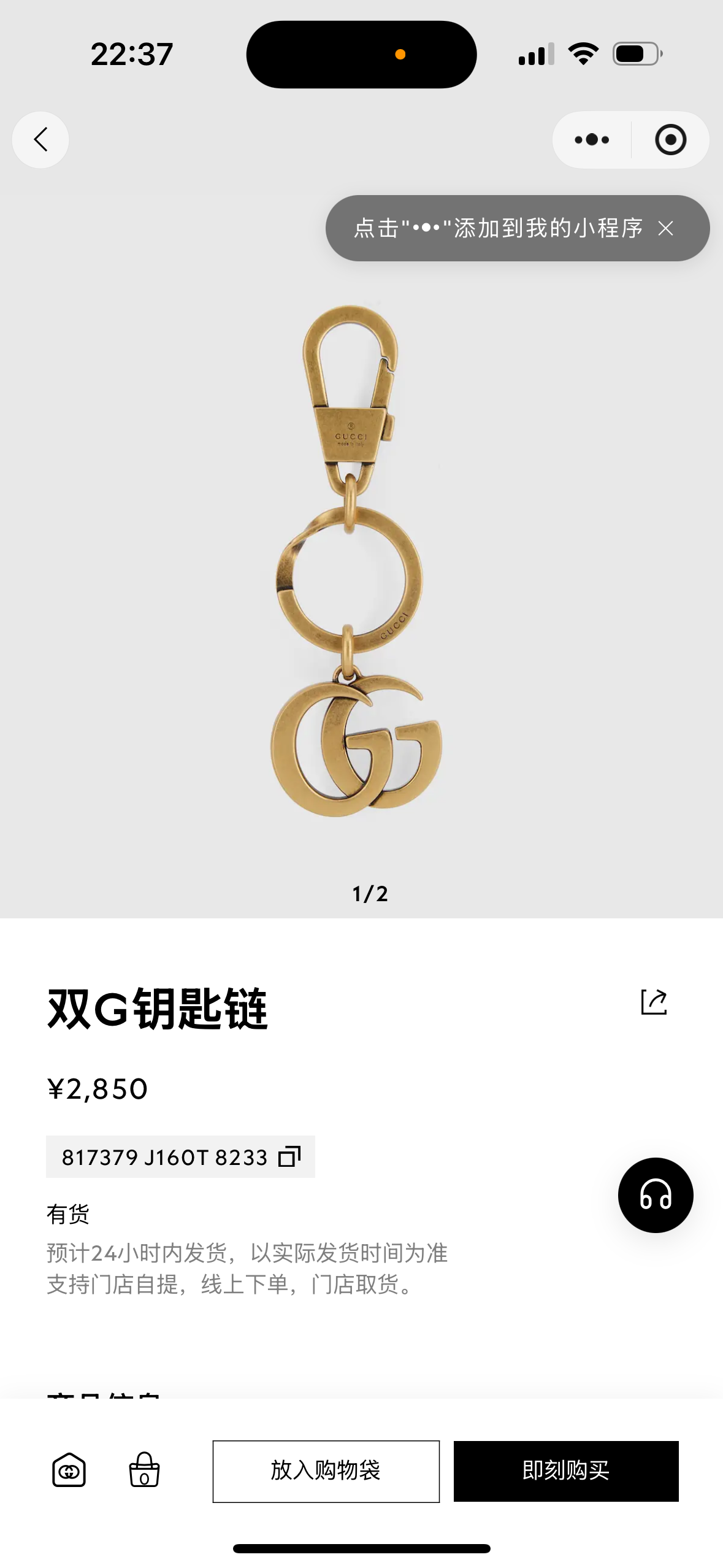The width and height of the screenshot is (723, 1568).
Task: Dismiss the add-to-my-mini-programs tooltip
Action: [x=665, y=228]
